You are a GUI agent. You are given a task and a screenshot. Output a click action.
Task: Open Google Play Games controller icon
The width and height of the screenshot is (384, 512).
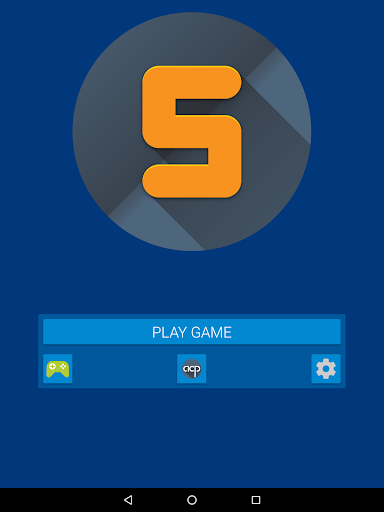[x=58, y=369]
